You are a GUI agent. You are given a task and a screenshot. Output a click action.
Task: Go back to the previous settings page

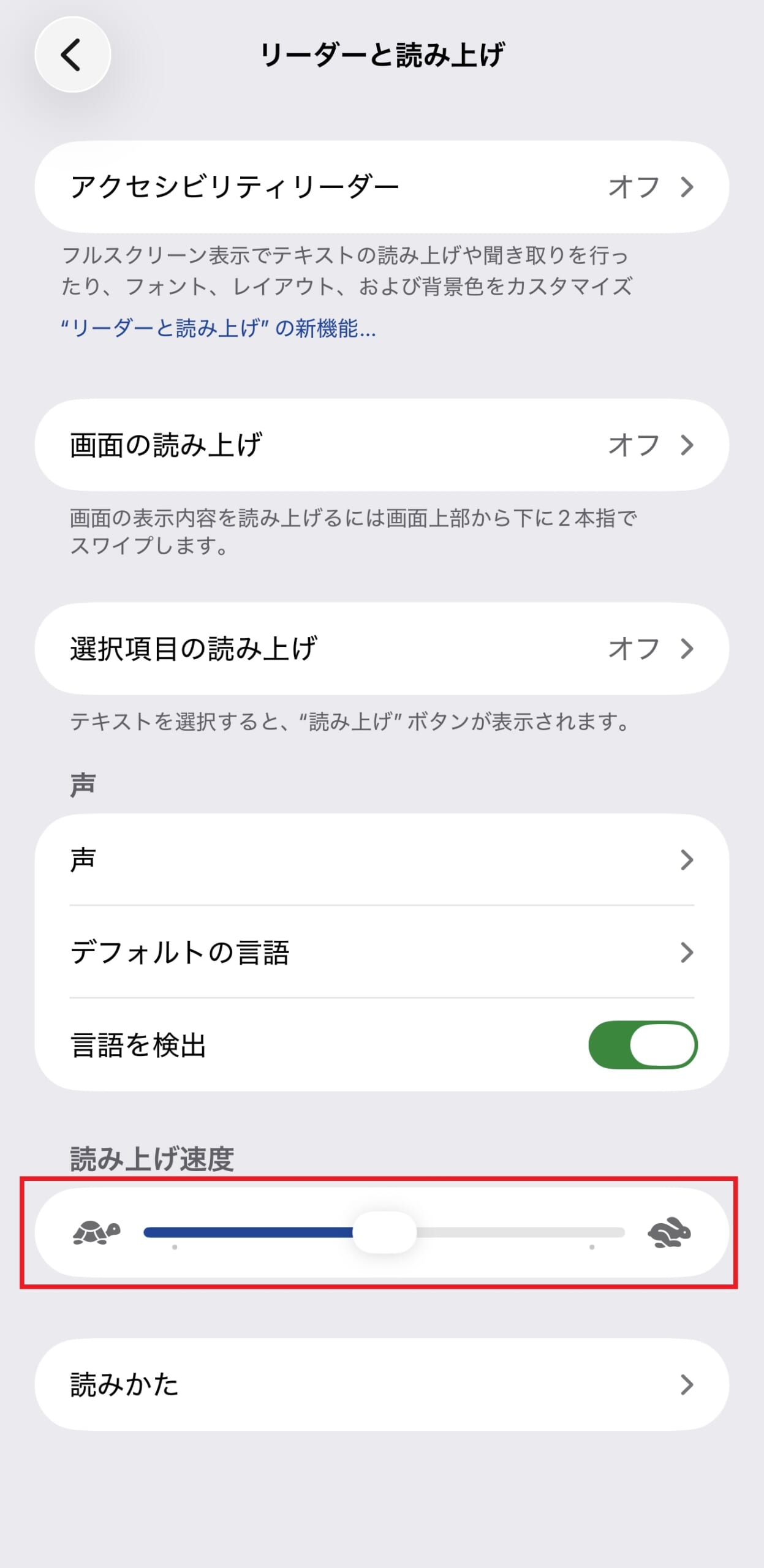point(72,55)
